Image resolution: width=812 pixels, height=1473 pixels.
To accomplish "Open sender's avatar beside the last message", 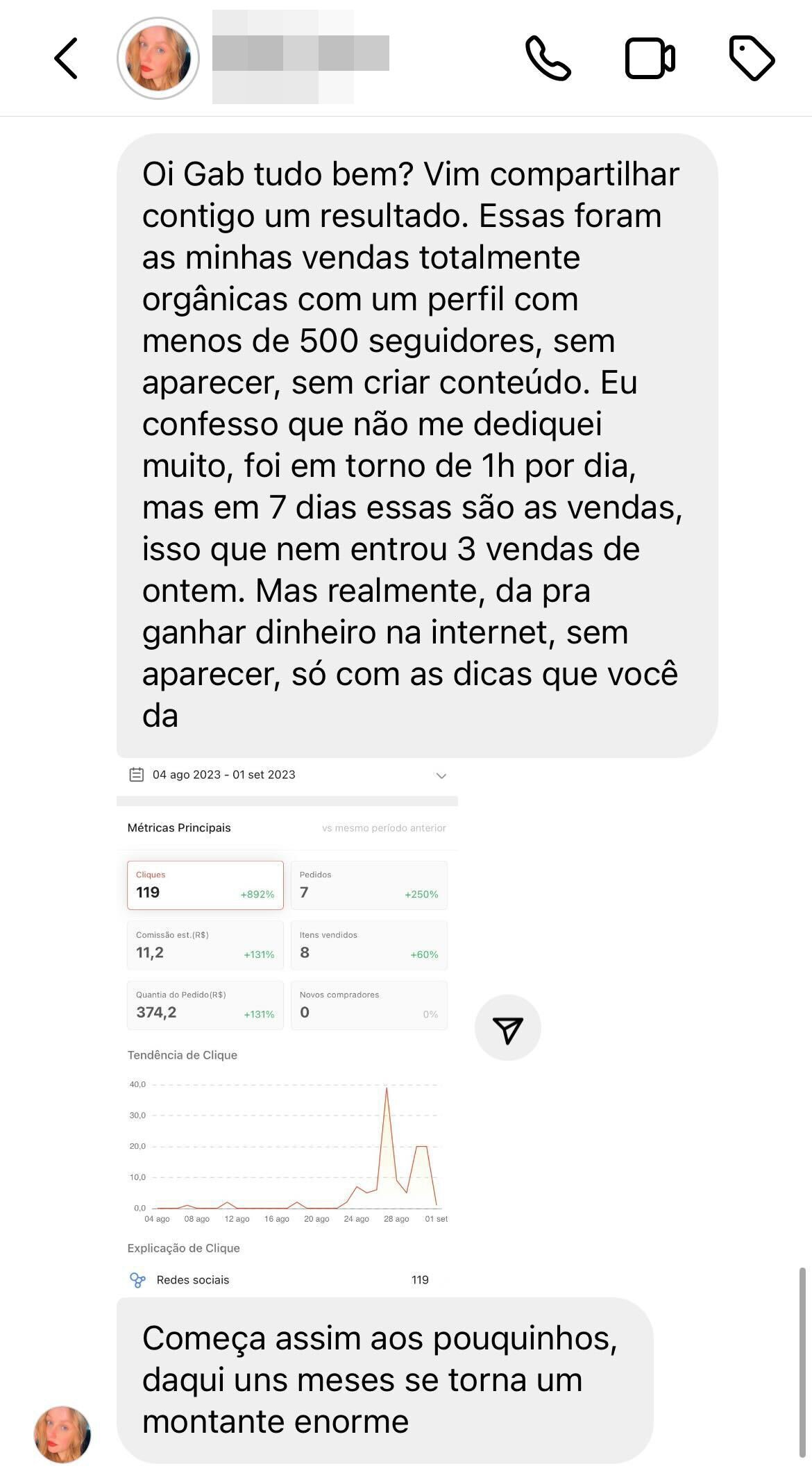I will click(x=62, y=1434).
